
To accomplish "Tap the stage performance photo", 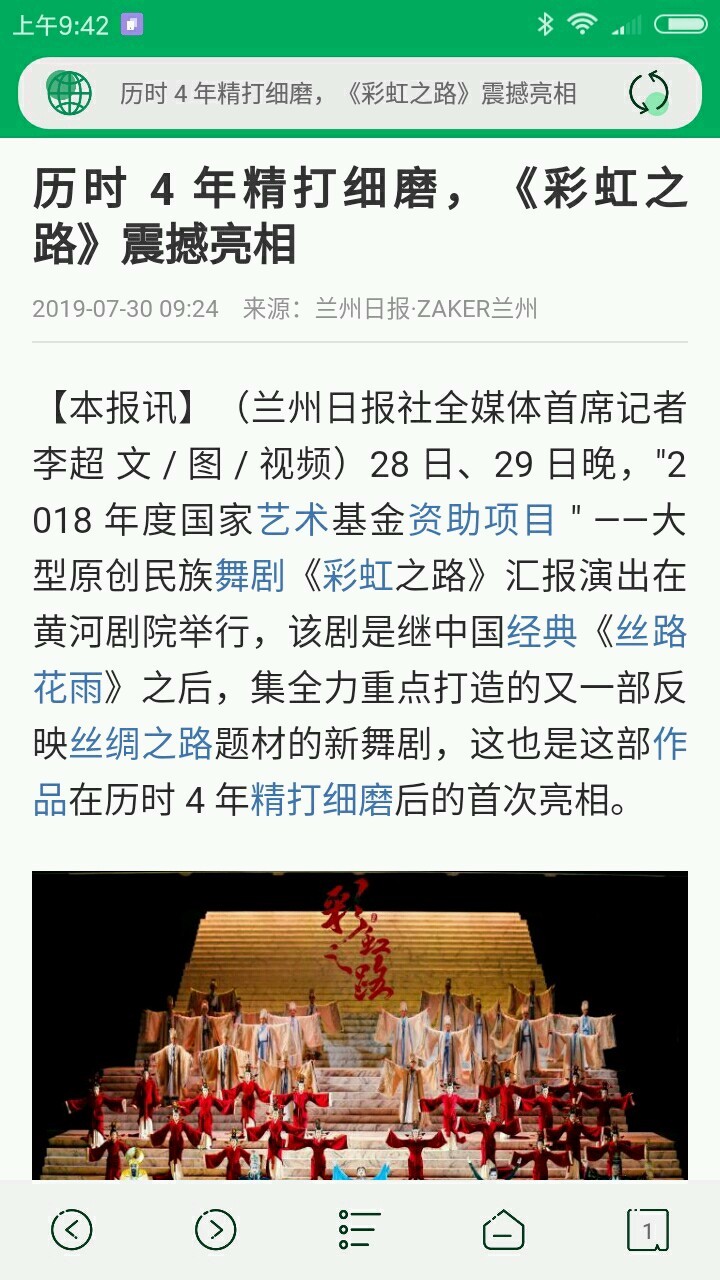I will [360, 1030].
